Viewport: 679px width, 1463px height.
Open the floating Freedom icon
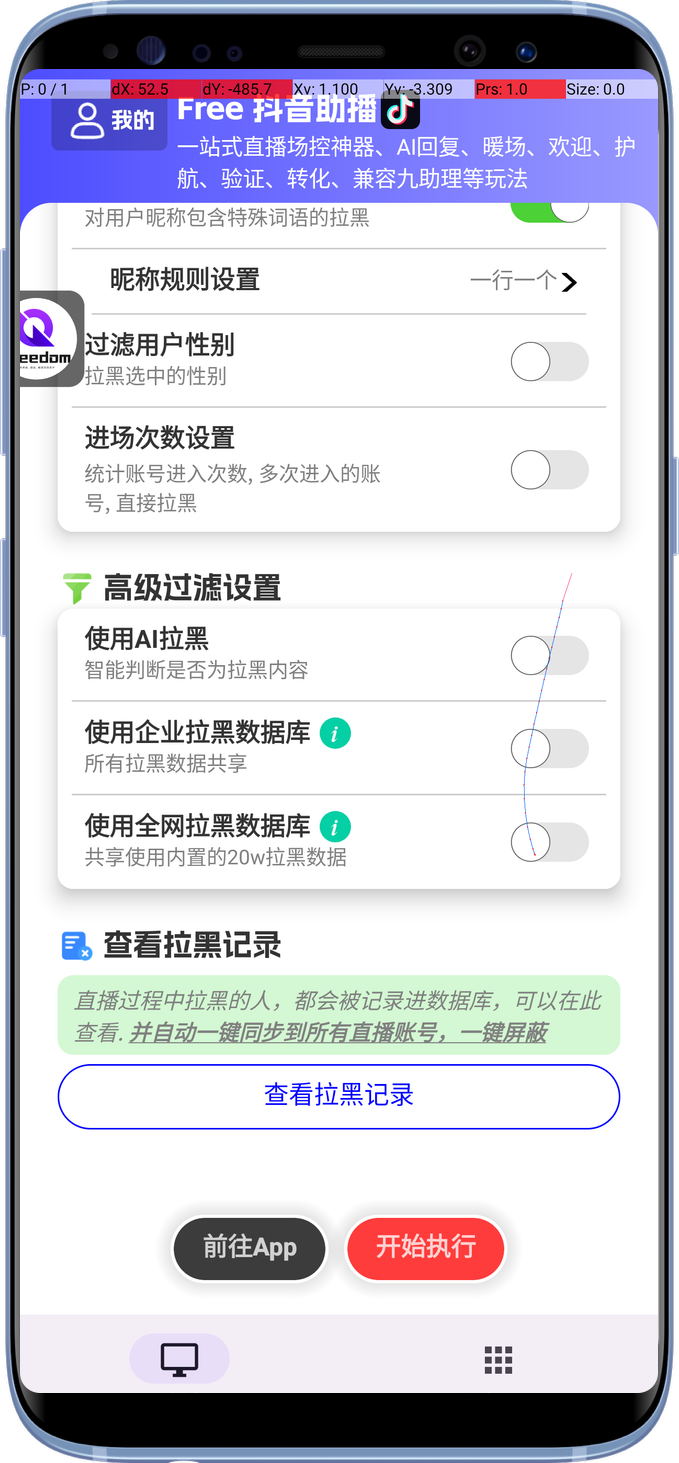pyautogui.click(x=50, y=339)
